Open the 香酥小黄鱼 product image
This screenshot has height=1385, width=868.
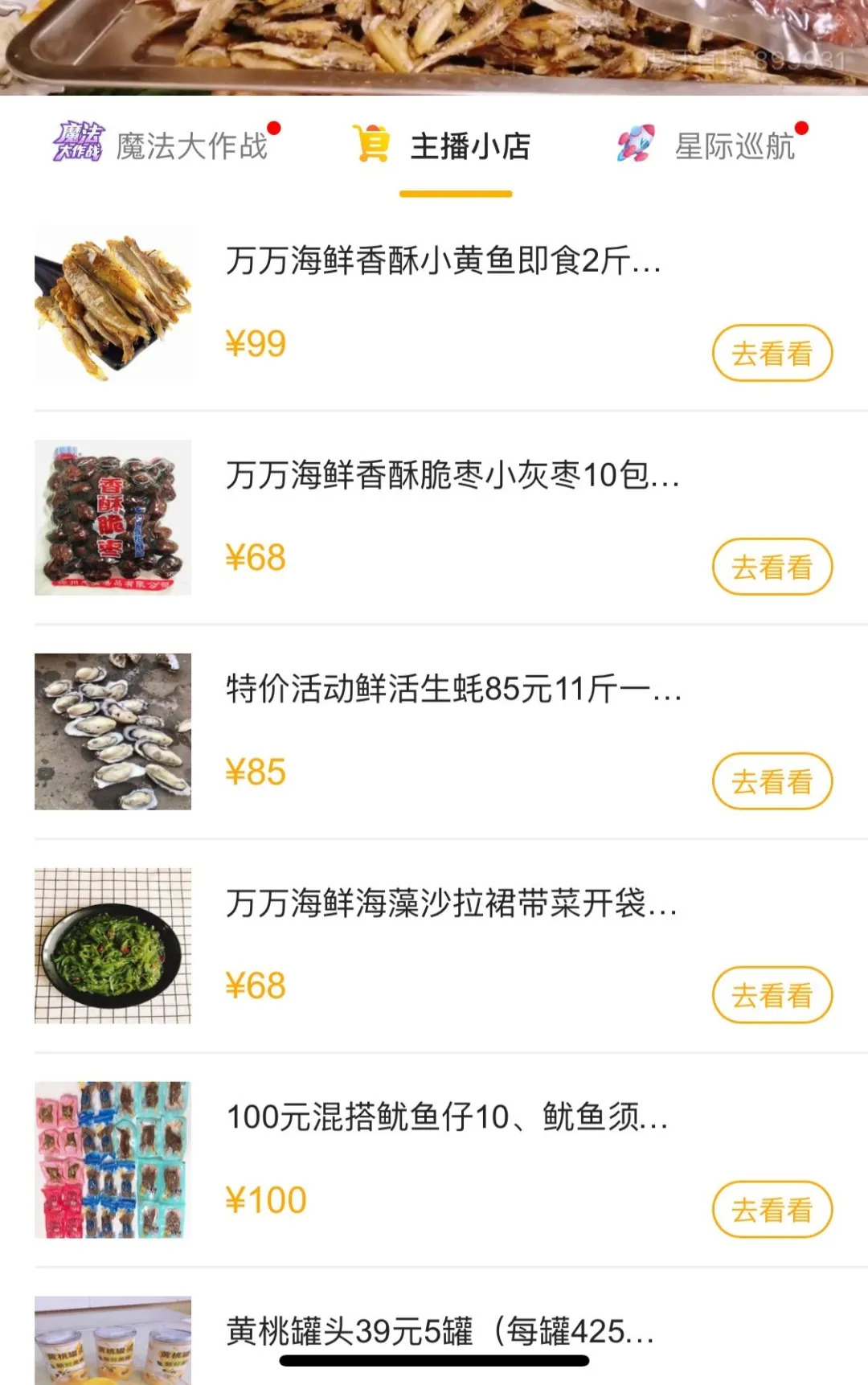tap(113, 304)
